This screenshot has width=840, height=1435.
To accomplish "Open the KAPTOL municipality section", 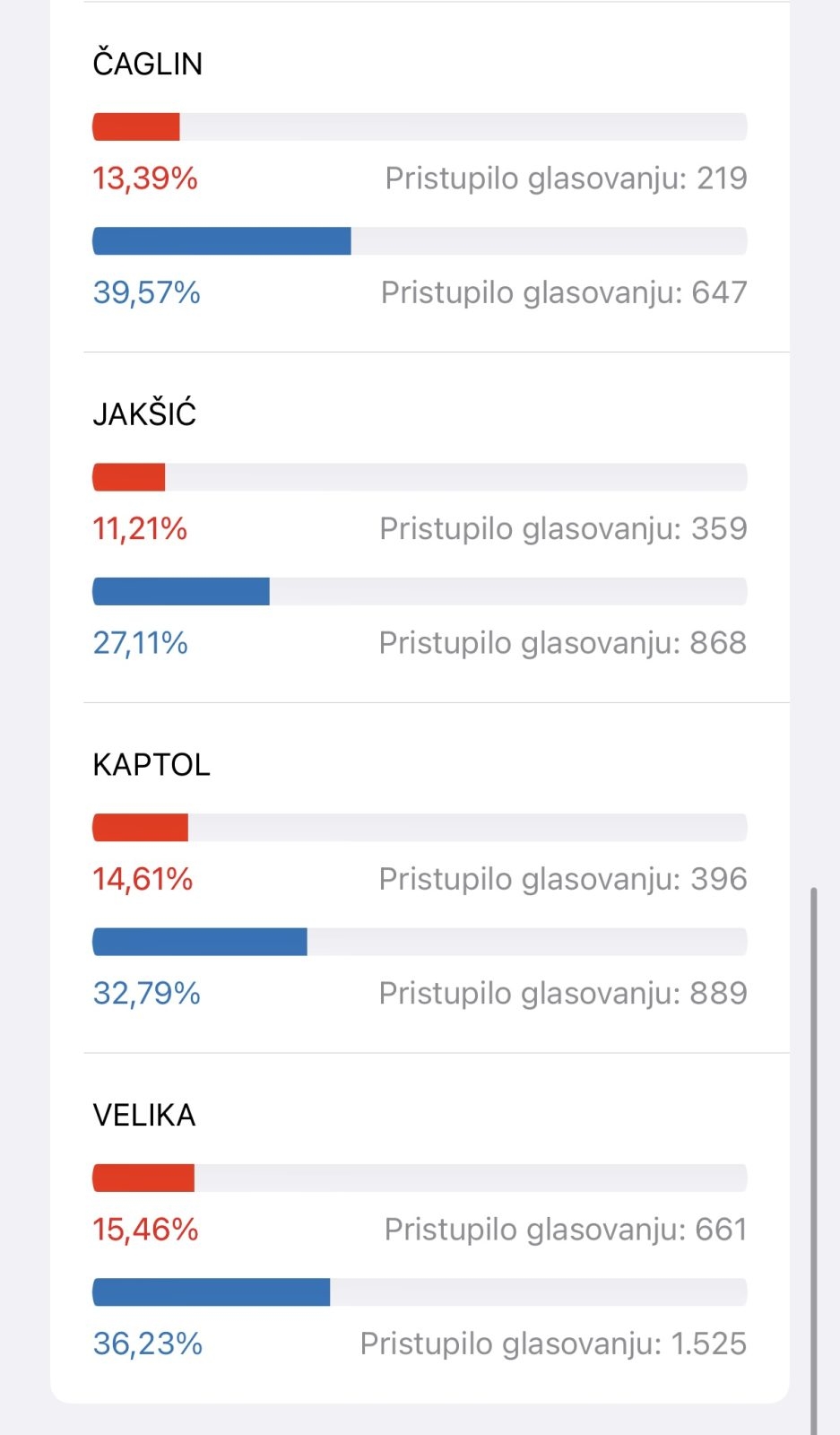I will coord(152,764).
